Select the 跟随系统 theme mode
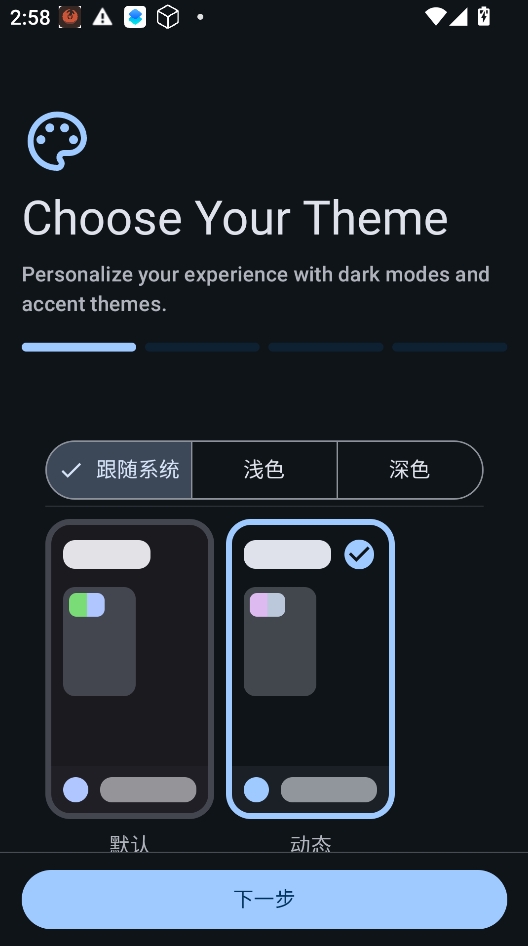528x946 pixels. coord(119,470)
